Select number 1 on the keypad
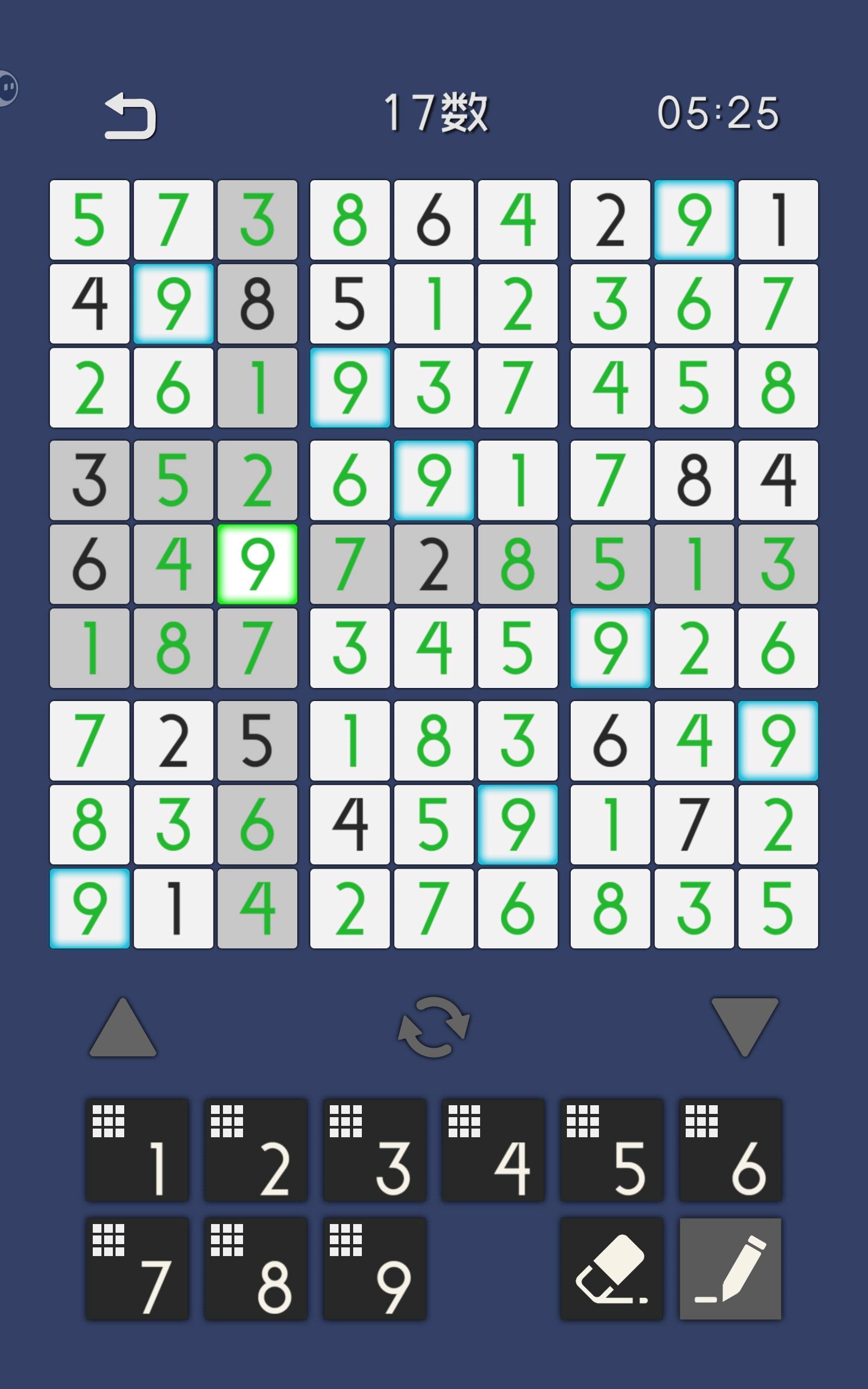Image resolution: width=868 pixels, height=1389 pixels. [x=137, y=1150]
